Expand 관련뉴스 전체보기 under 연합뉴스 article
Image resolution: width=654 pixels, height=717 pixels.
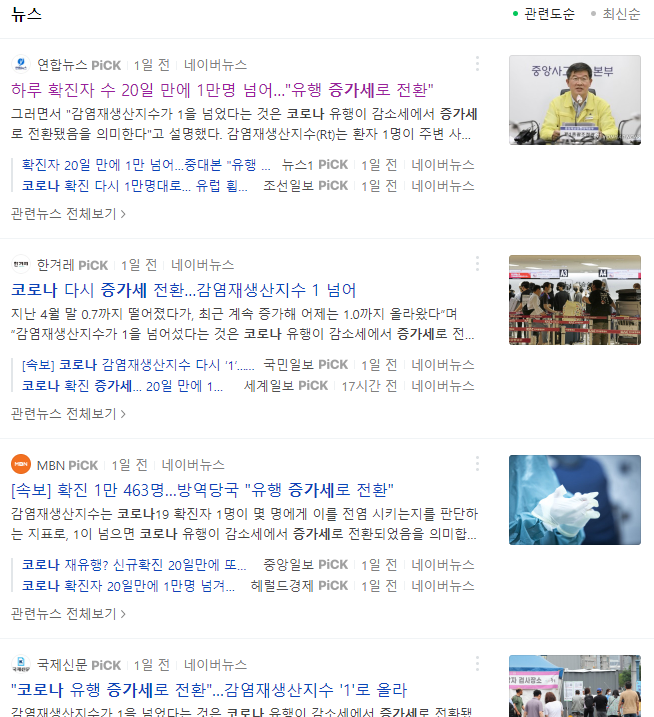pos(68,213)
